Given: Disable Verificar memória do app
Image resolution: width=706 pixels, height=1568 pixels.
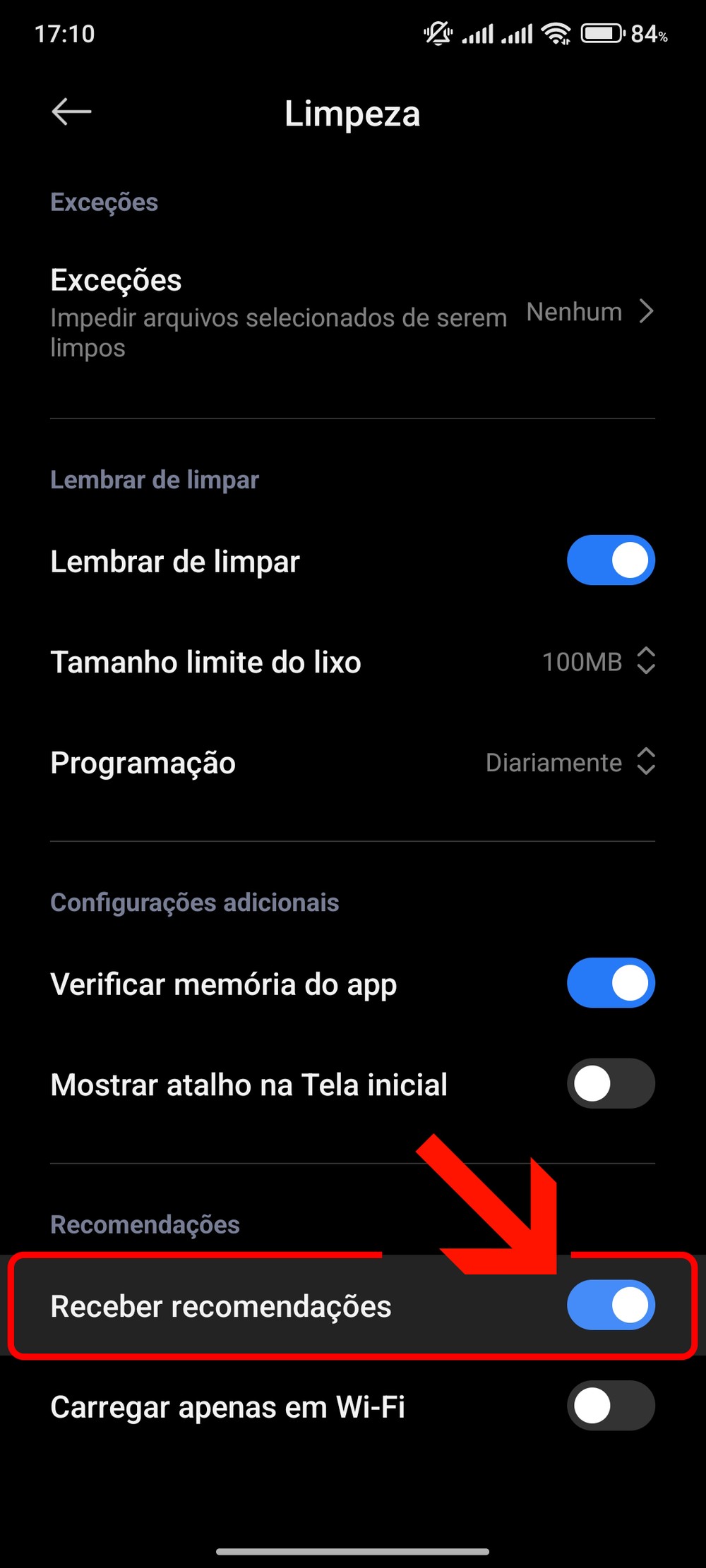Looking at the screenshot, I should tap(611, 983).
